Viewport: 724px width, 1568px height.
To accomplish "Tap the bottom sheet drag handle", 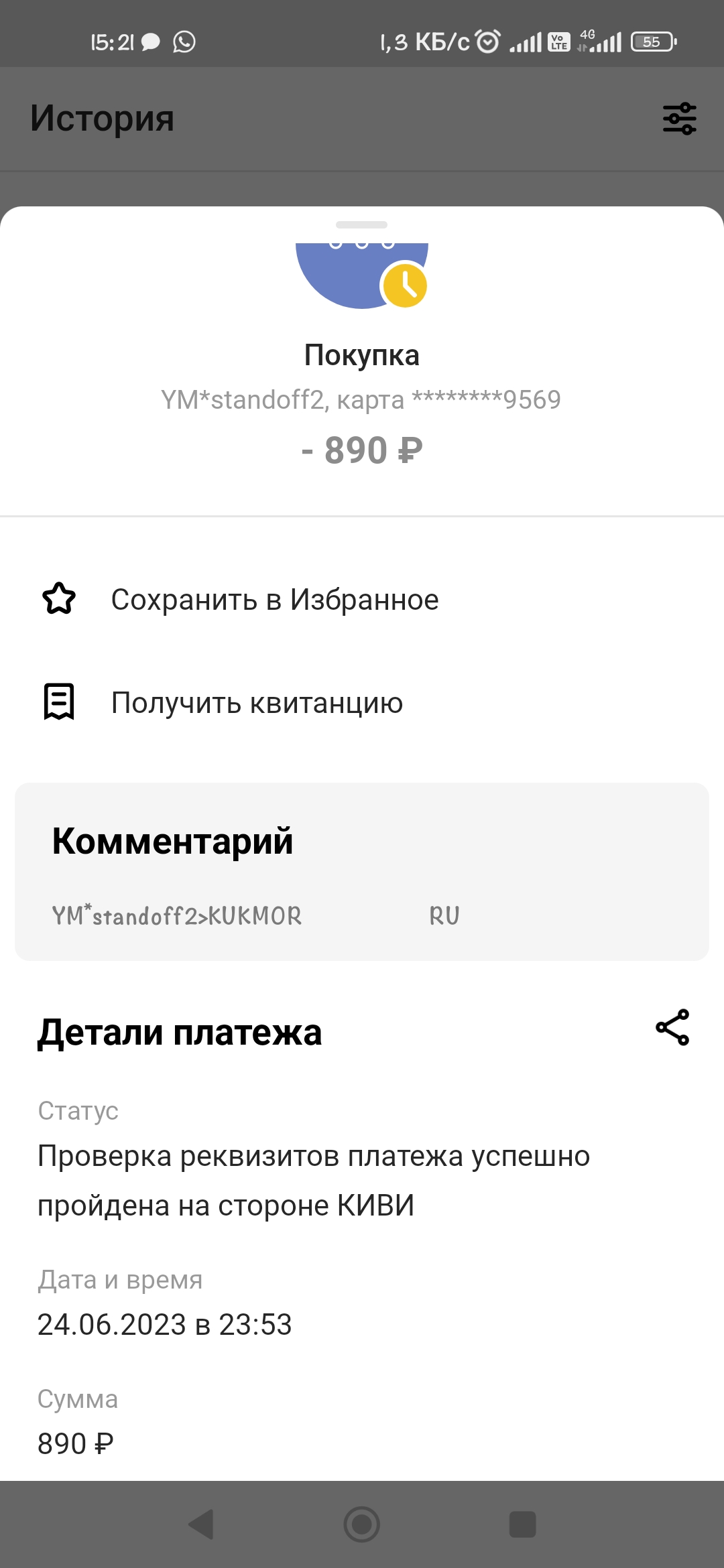I will 361,225.
